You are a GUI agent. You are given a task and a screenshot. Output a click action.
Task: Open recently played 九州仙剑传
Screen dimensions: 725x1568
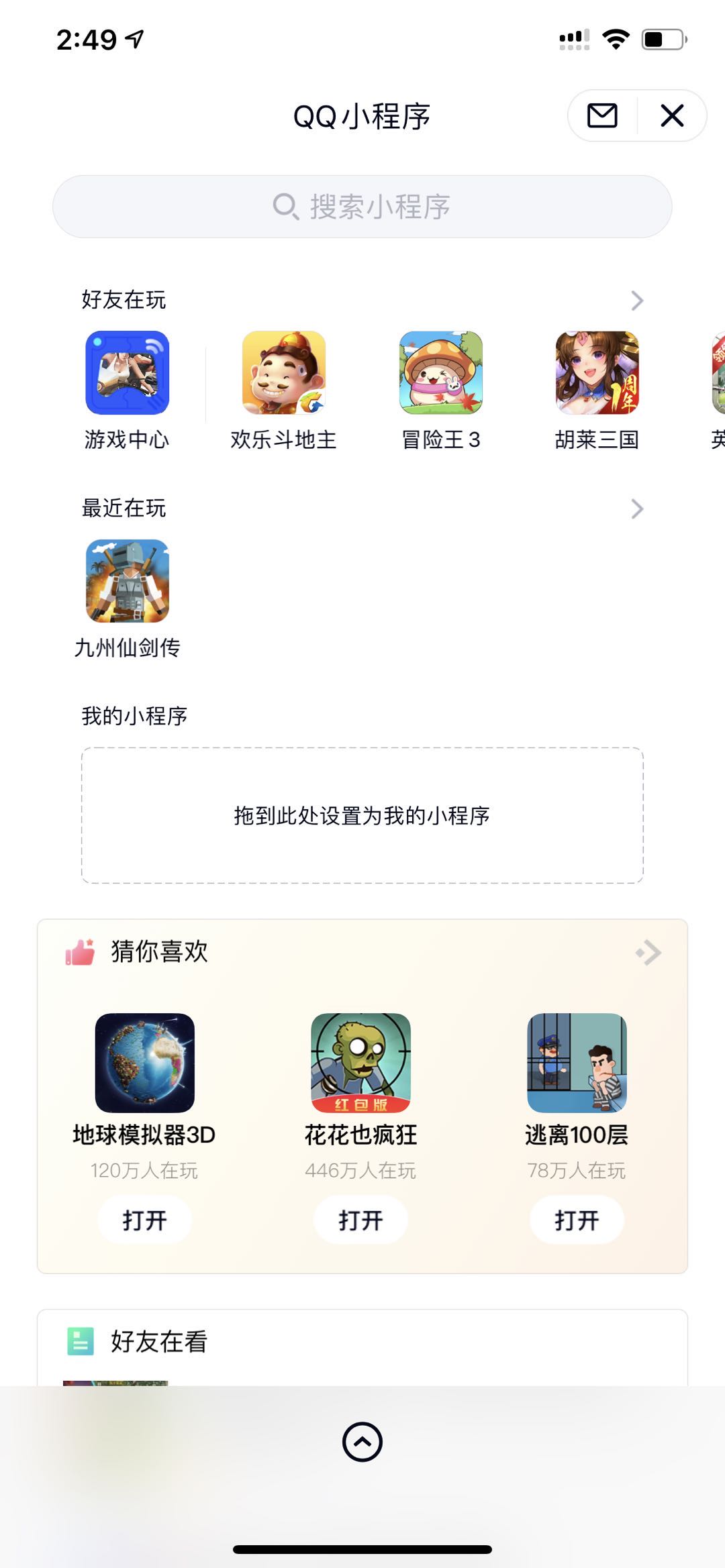pos(127,581)
